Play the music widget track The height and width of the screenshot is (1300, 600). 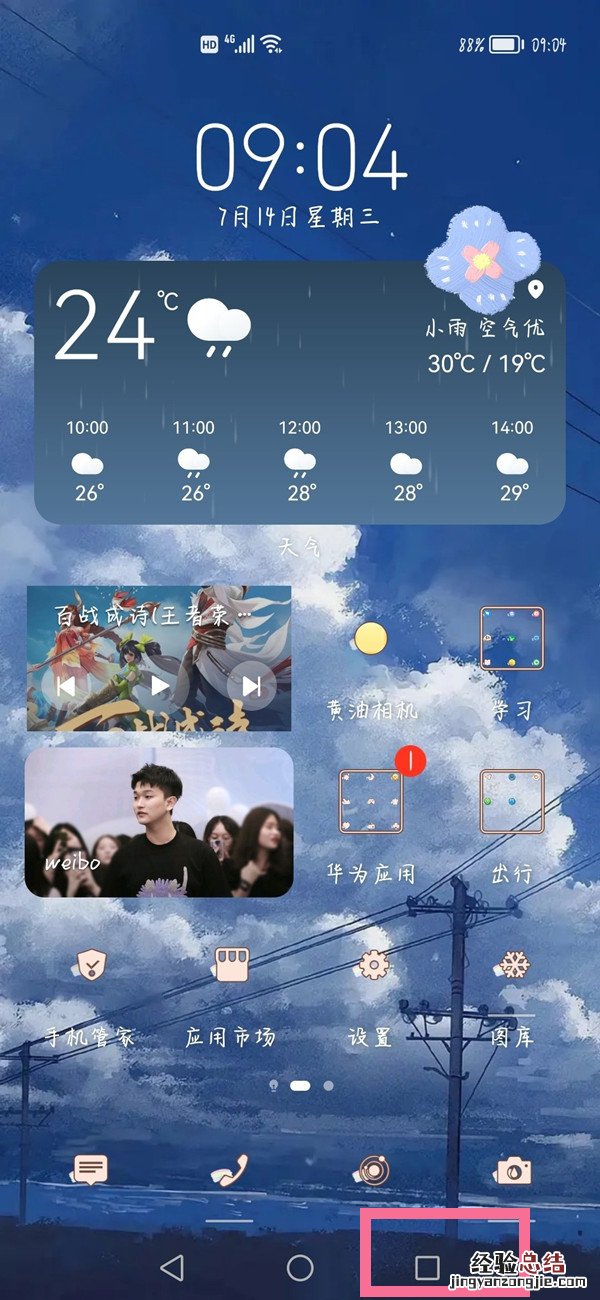tap(160, 686)
